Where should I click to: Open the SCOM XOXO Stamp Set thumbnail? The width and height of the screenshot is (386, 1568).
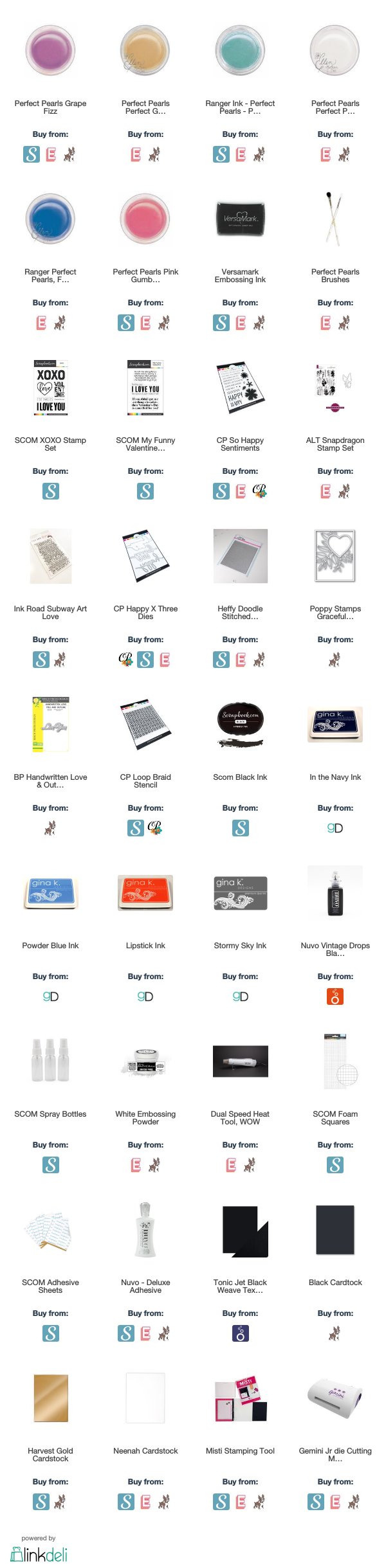50,388
